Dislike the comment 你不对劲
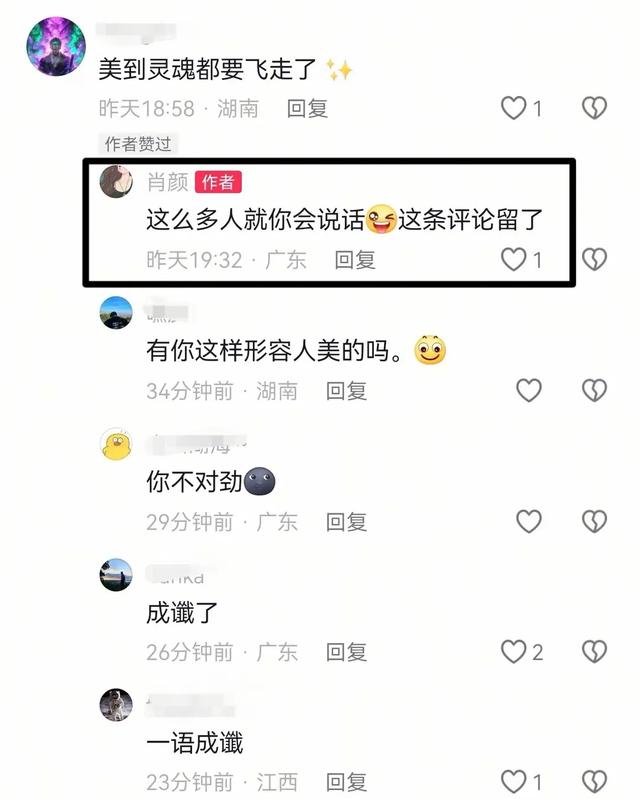 tap(595, 521)
